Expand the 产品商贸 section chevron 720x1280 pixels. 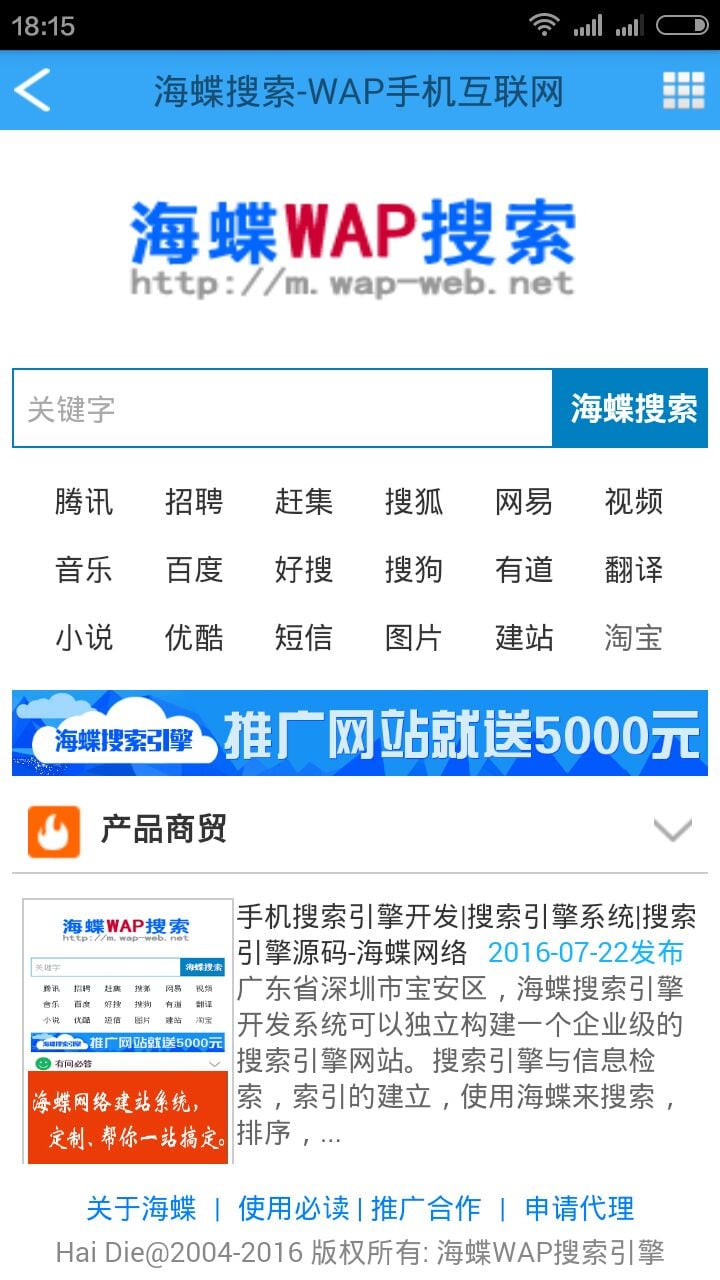pyautogui.click(x=672, y=829)
